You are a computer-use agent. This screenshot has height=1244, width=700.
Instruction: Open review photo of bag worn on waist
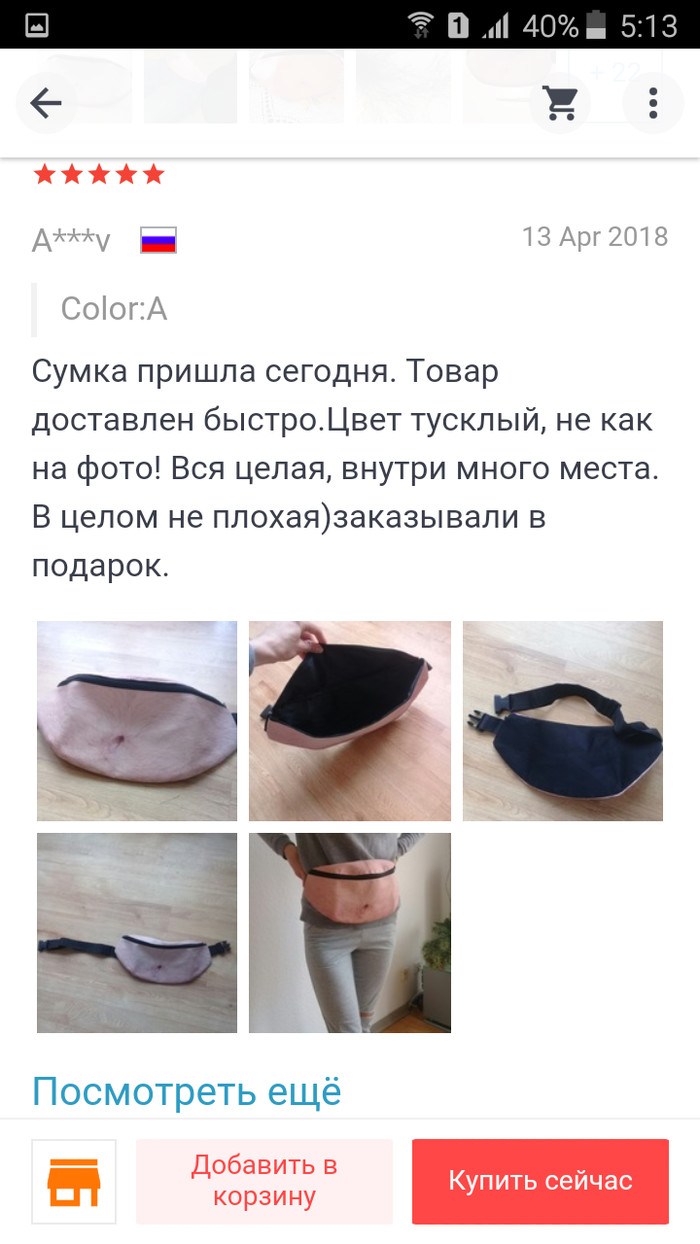349,932
